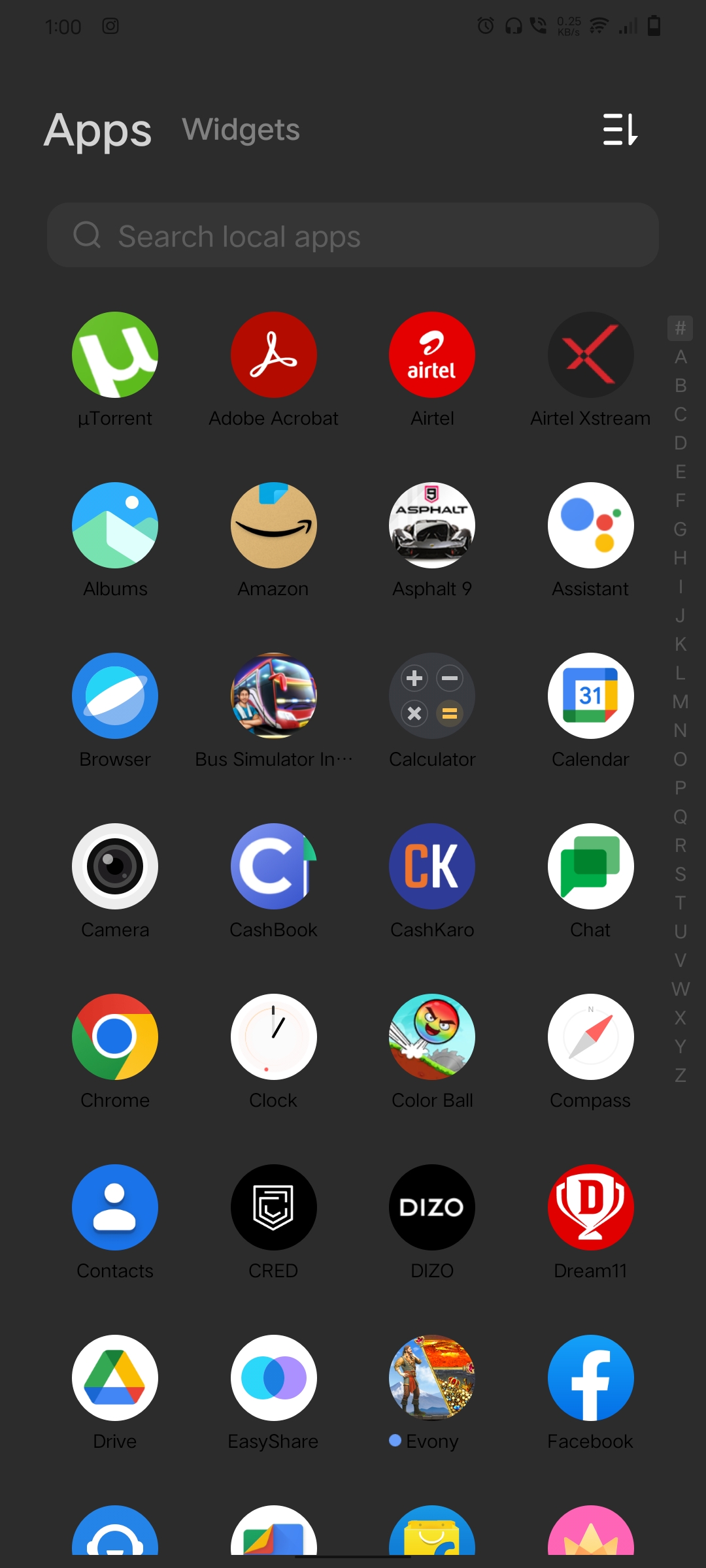Image resolution: width=706 pixels, height=1568 pixels.
Task: Launch Dream11
Action: 590,1207
